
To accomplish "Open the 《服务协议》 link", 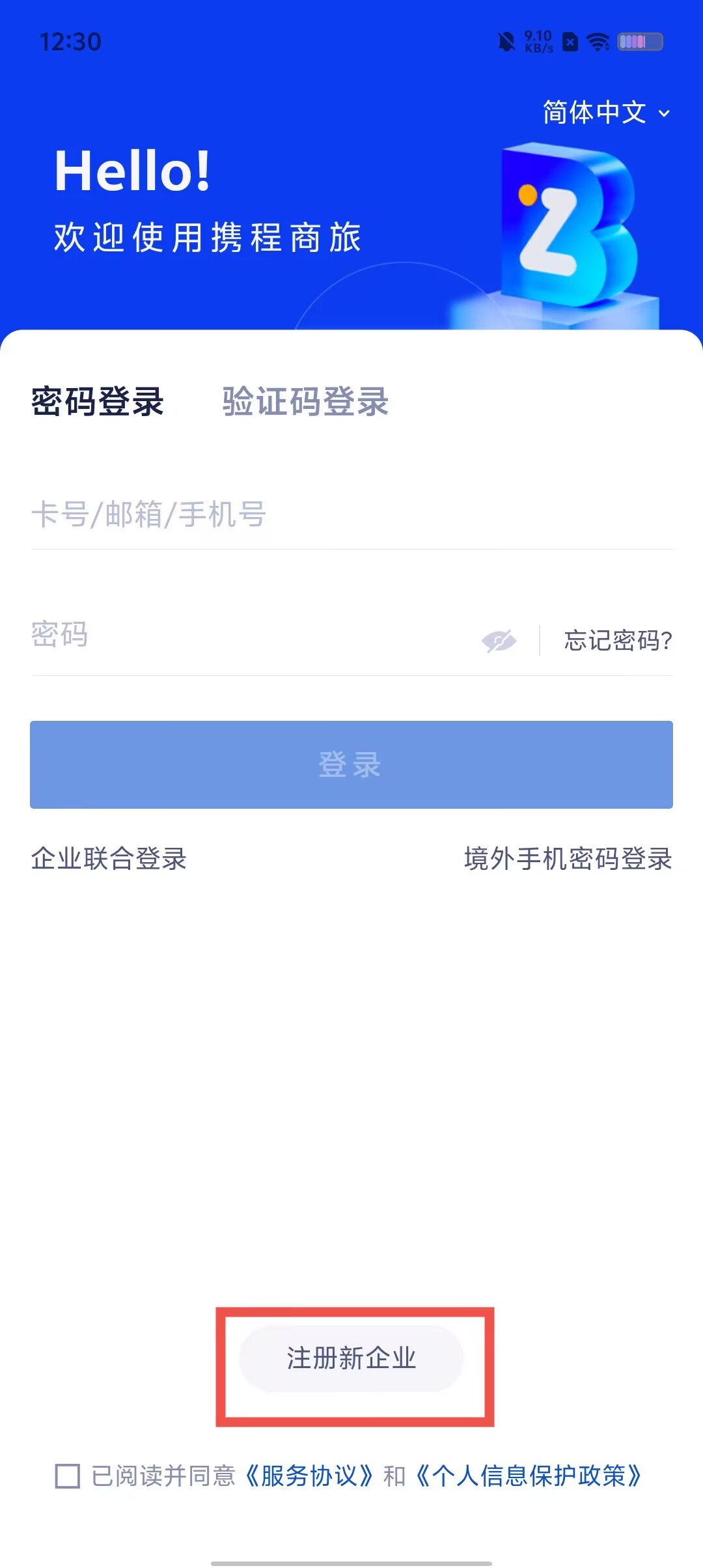I will [309, 1476].
